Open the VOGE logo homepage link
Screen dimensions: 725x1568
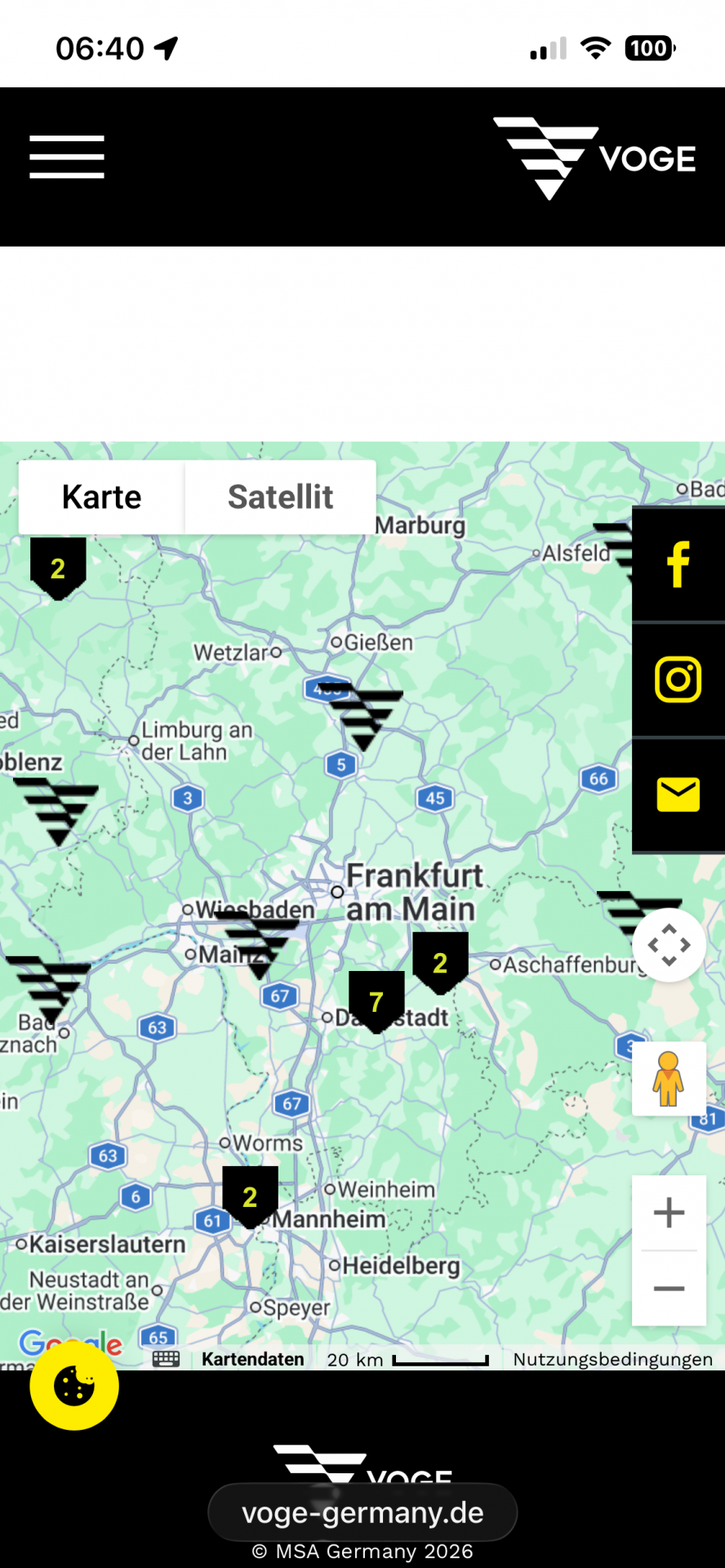594,158
